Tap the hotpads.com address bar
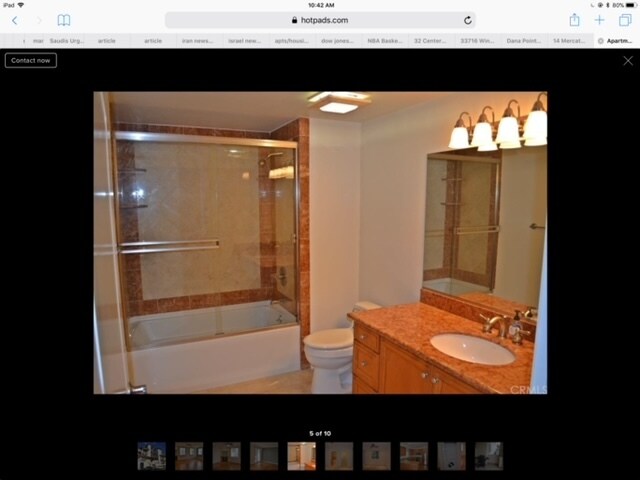This screenshot has height=480, width=640. [x=320, y=20]
